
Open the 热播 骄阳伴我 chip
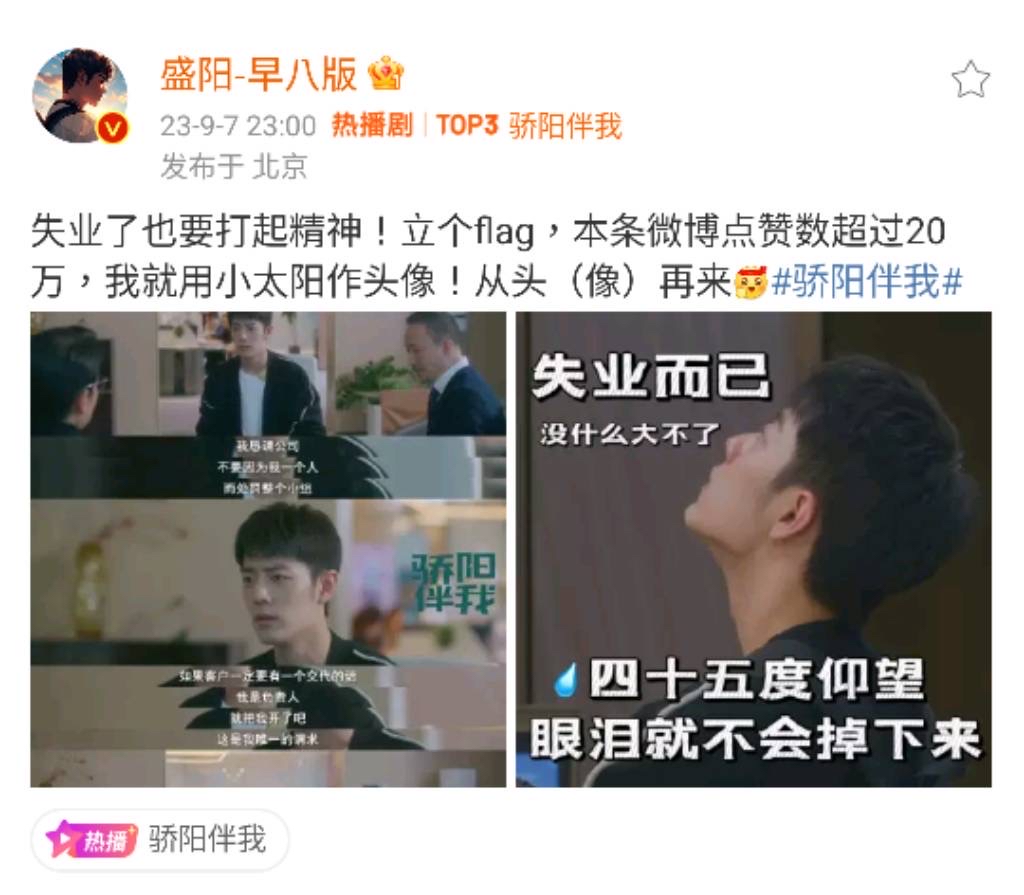(x=160, y=839)
